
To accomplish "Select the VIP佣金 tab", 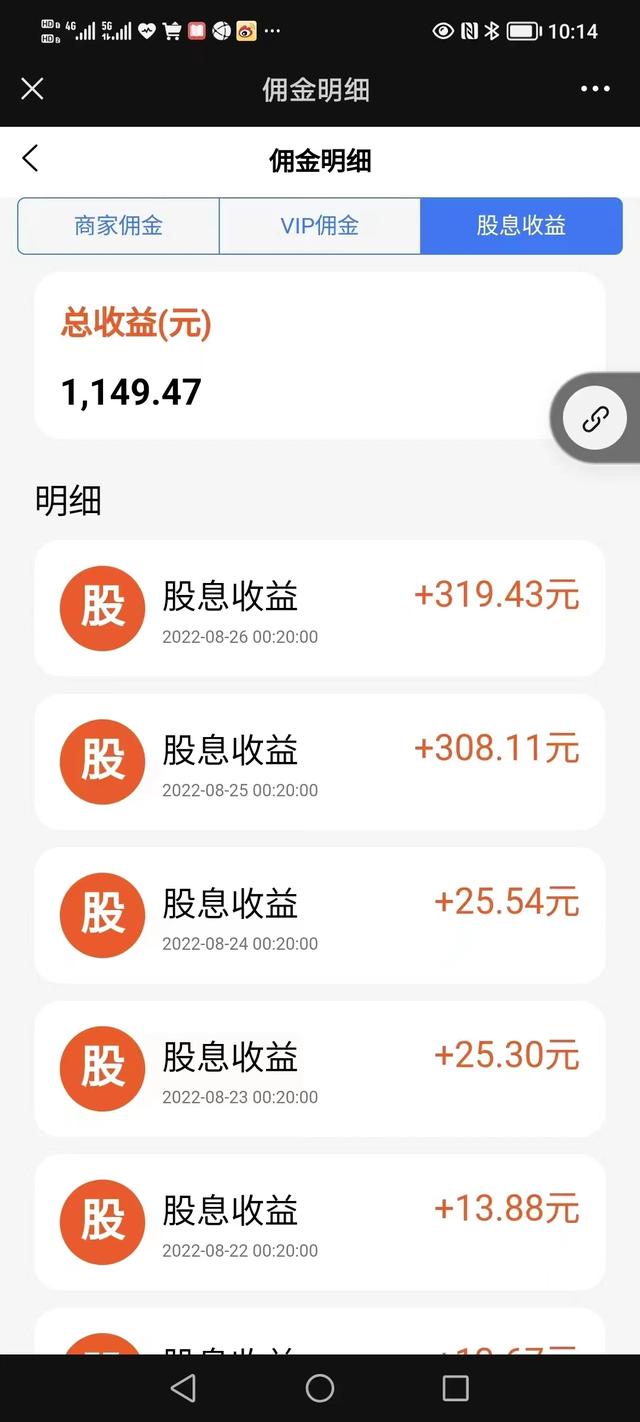I will 319,225.
